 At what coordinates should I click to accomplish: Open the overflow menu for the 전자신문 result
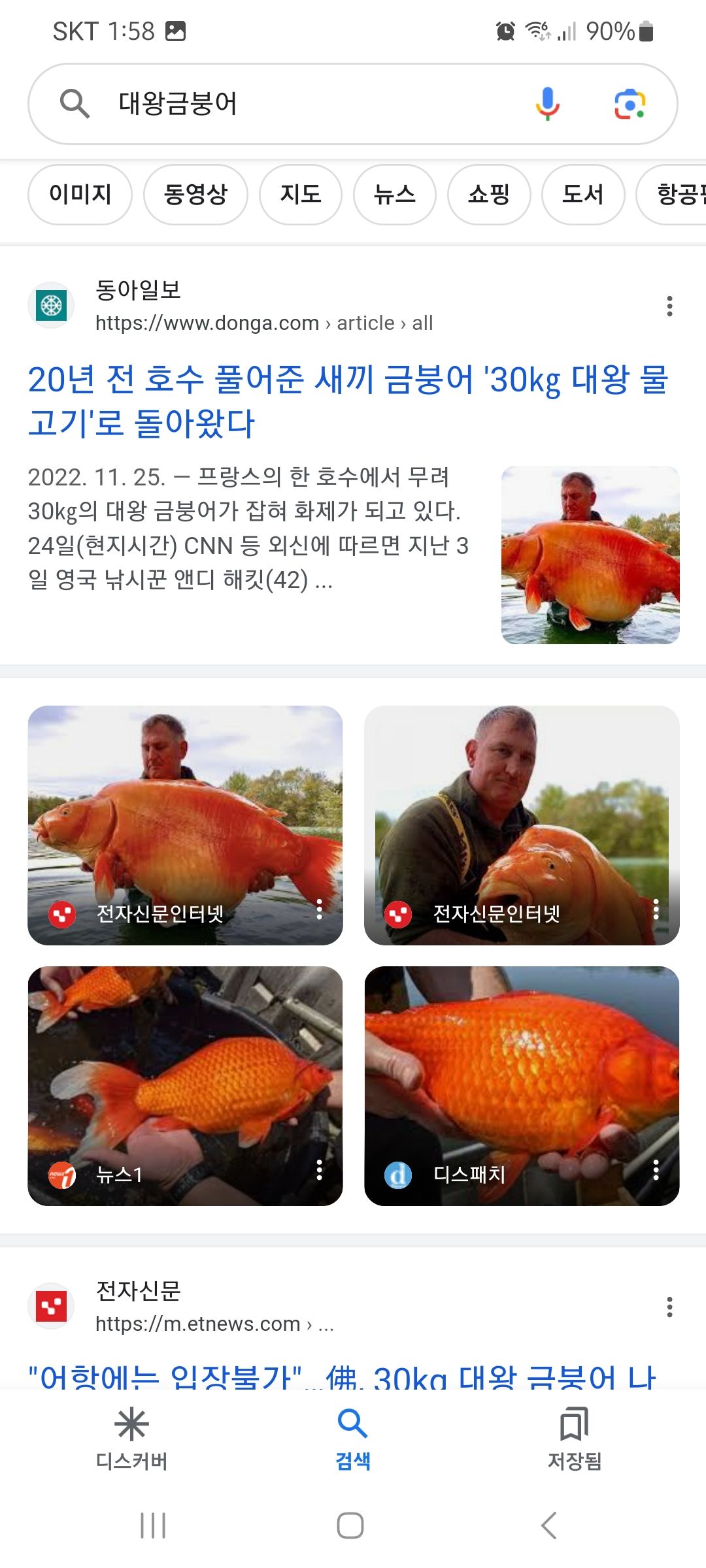tap(669, 1307)
